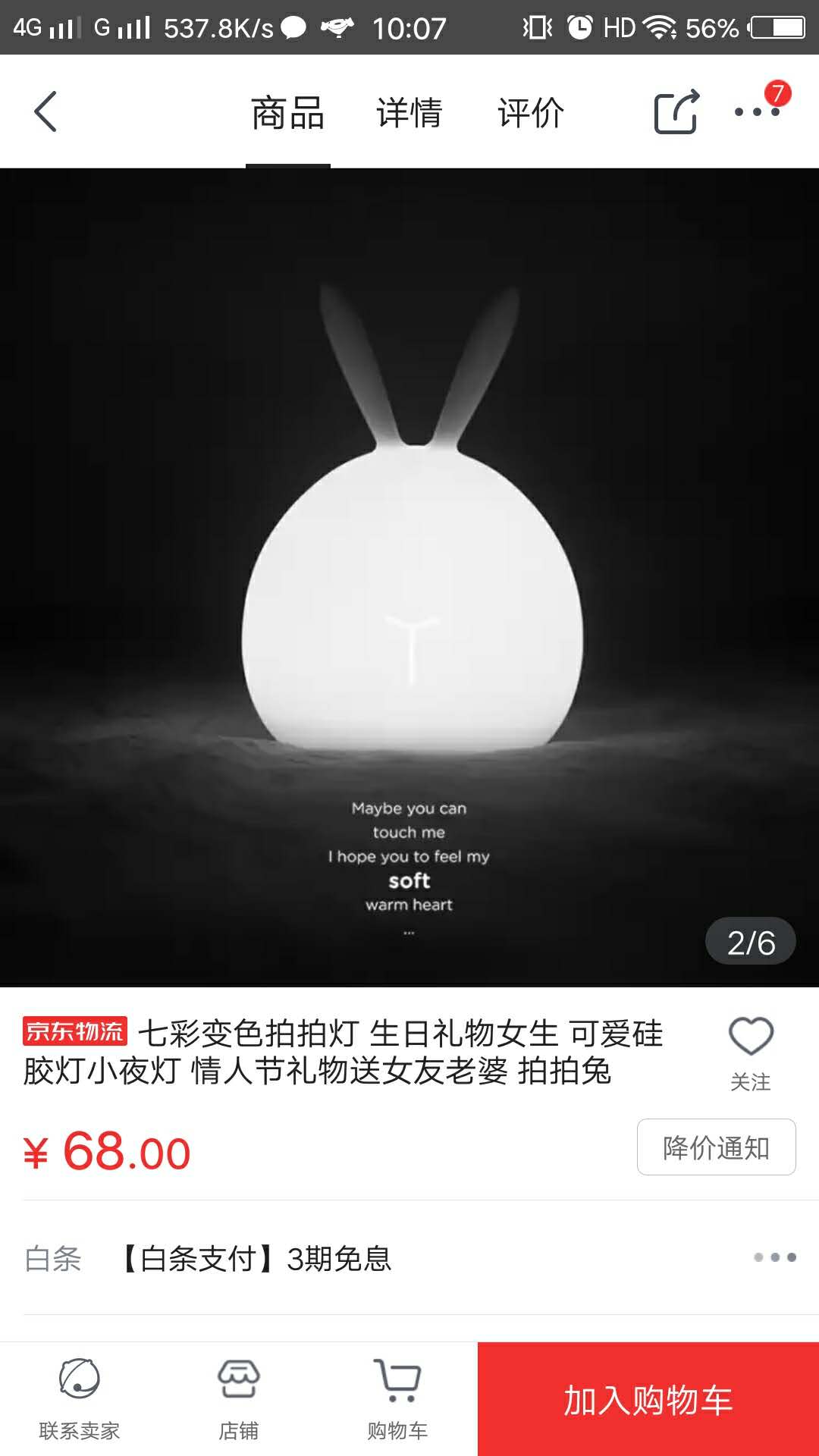Image resolution: width=819 pixels, height=1456 pixels.
Task: Switch to the 评价 tab
Action: pos(530,113)
